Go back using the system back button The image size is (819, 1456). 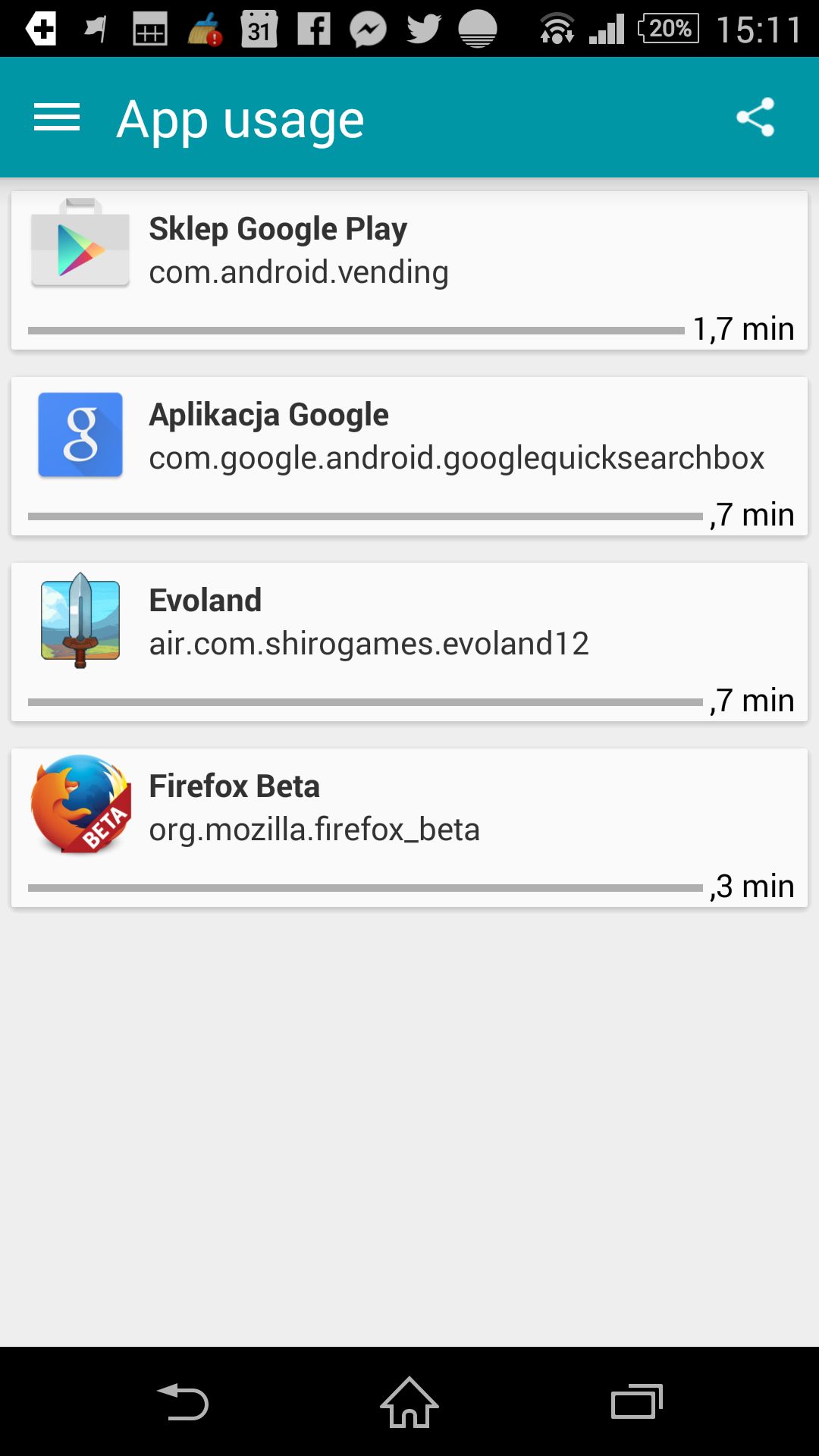pos(182,1401)
